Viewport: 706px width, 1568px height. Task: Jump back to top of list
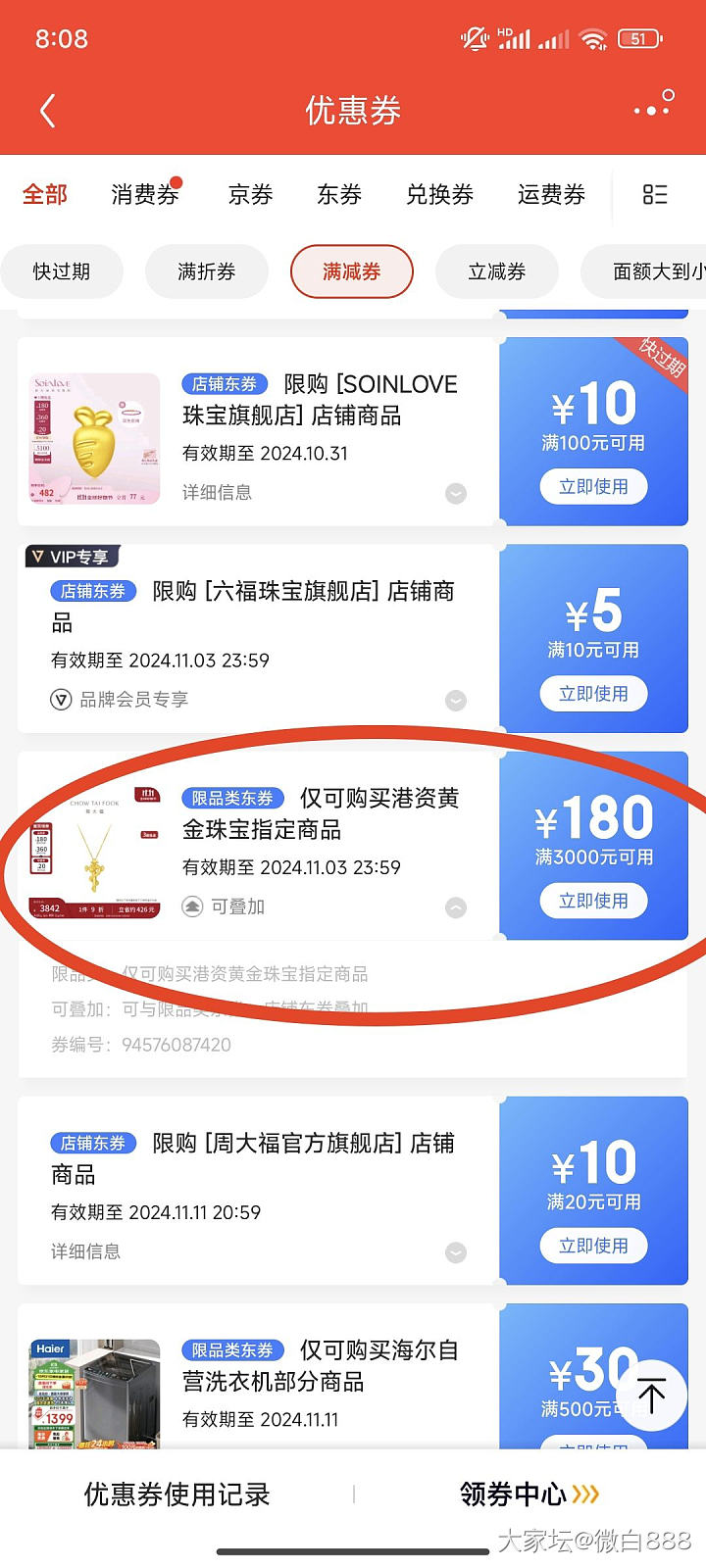[651, 1395]
